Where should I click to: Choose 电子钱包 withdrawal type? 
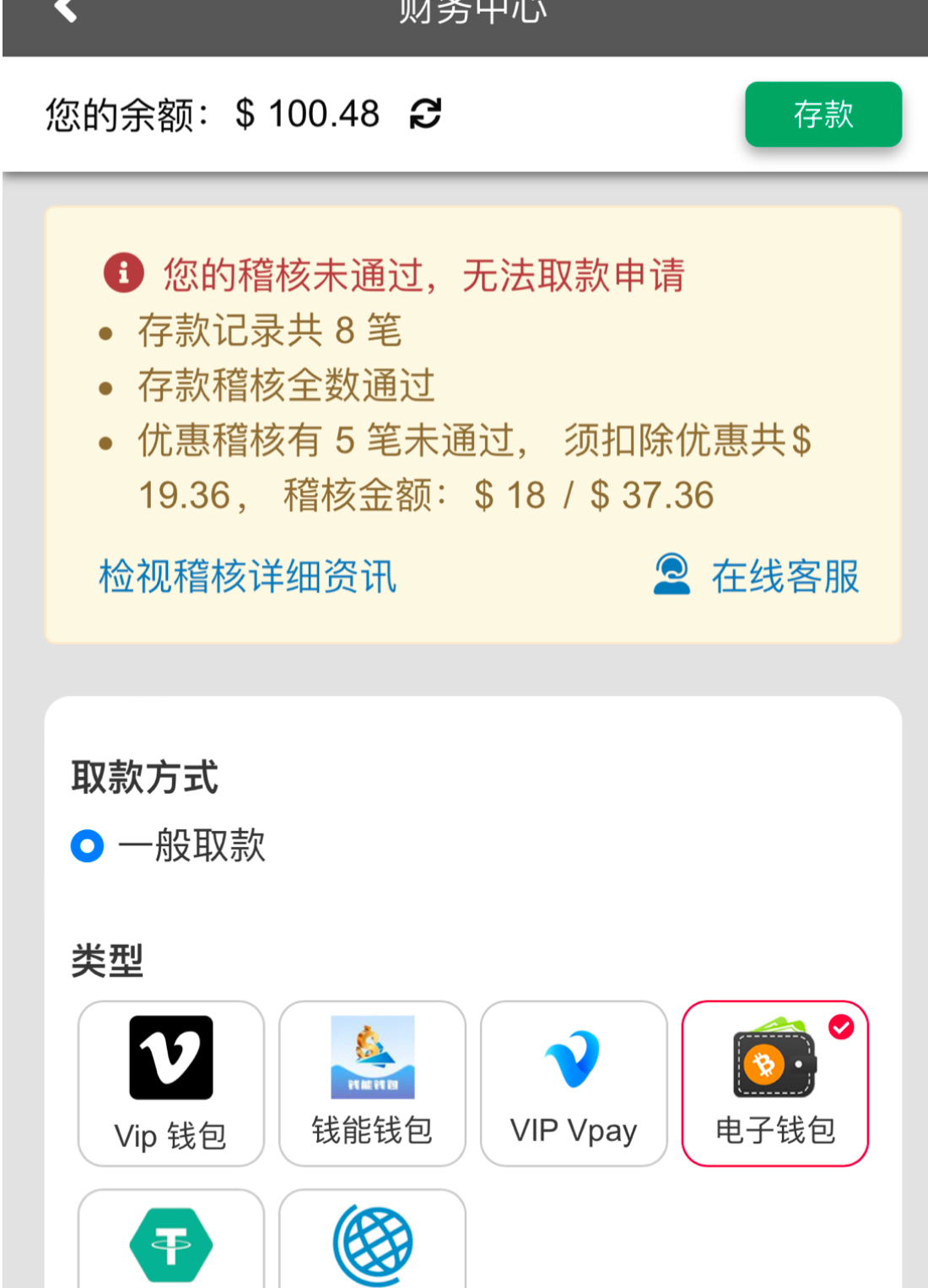point(774,1083)
